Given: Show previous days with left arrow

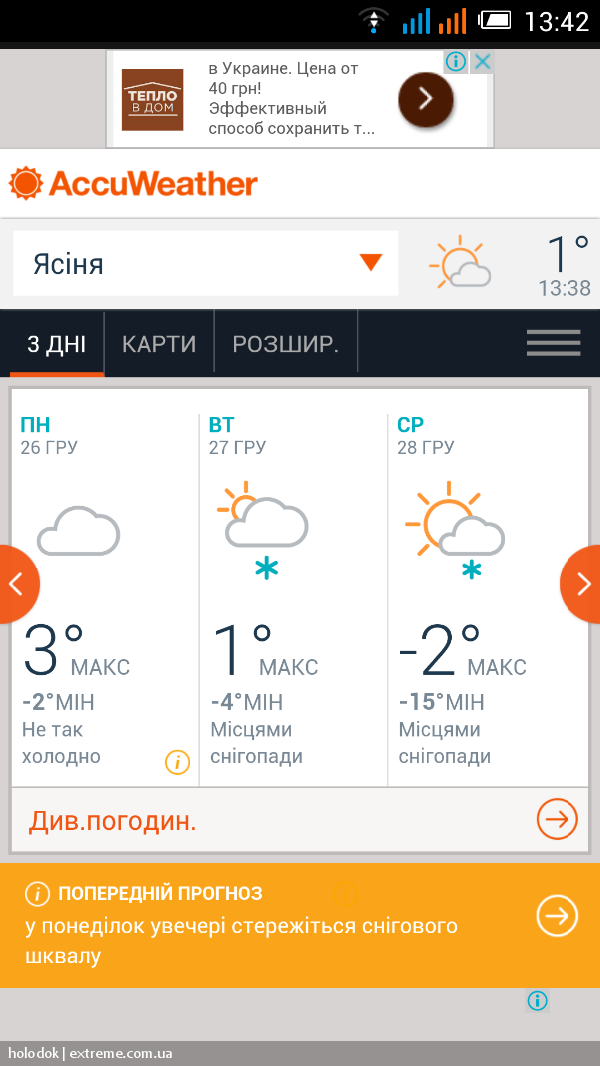Looking at the screenshot, I should tap(18, 584).
